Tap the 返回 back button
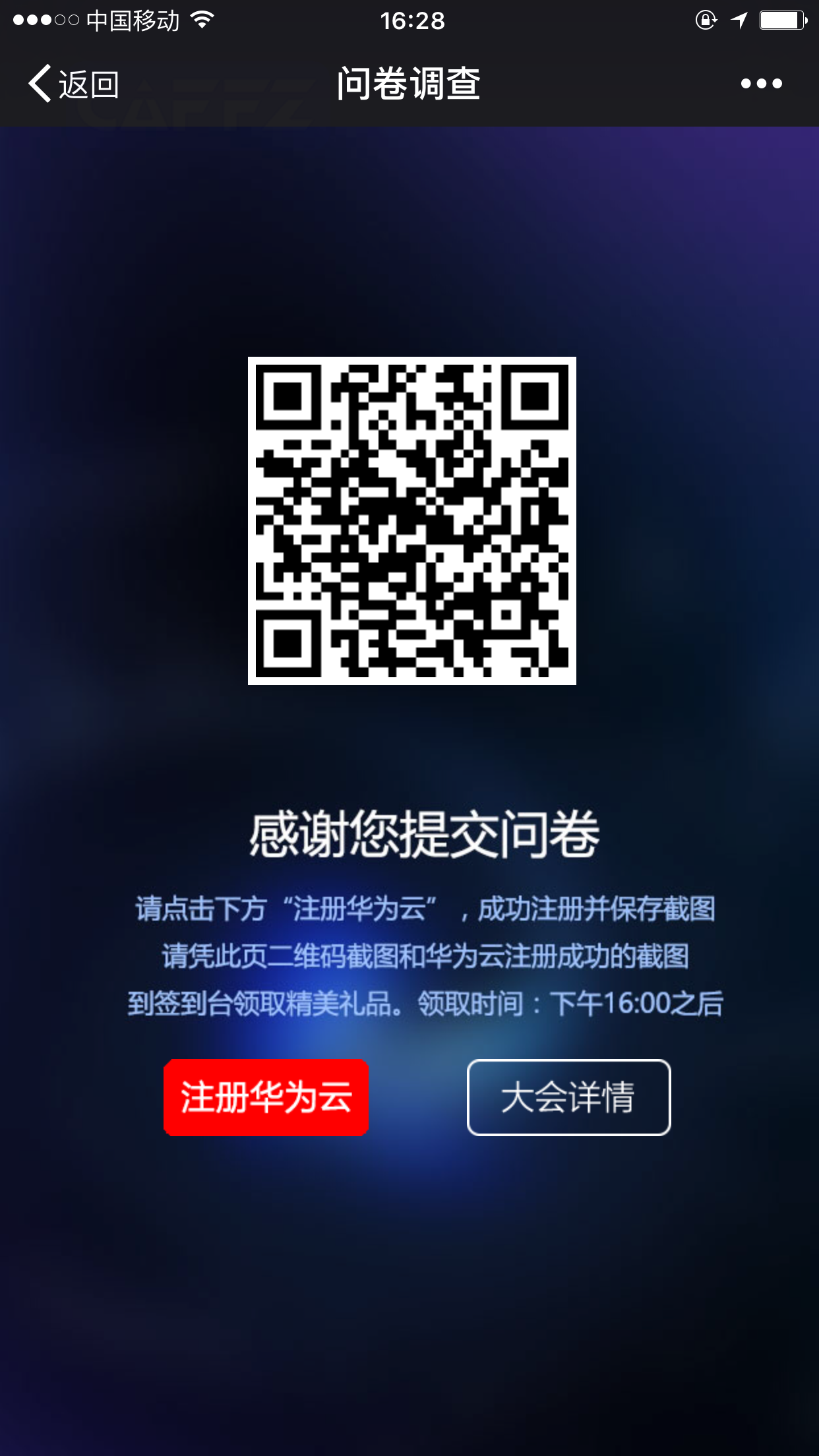Viewport: 819px width, 1456px height. (74, 84)
